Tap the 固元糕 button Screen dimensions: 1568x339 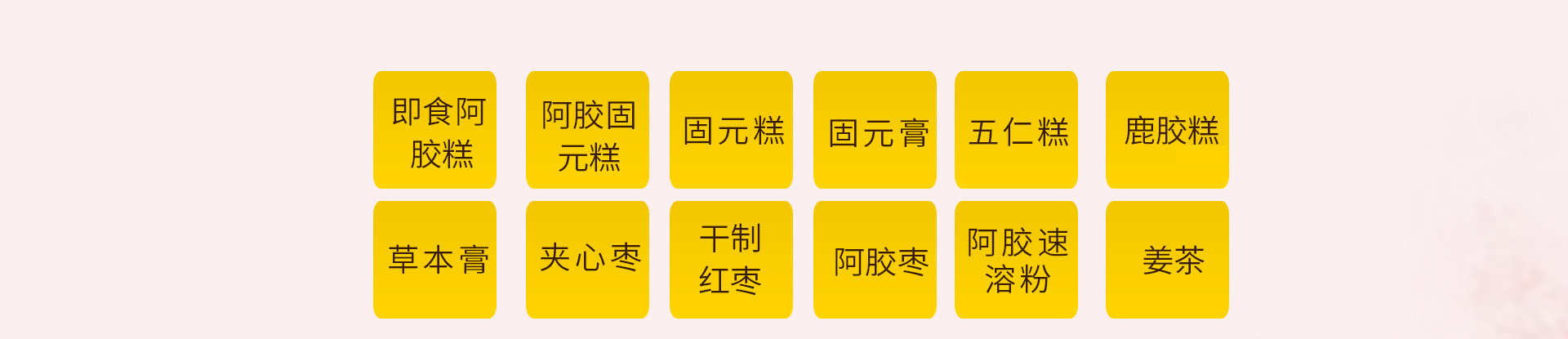[x=731, y=130]
